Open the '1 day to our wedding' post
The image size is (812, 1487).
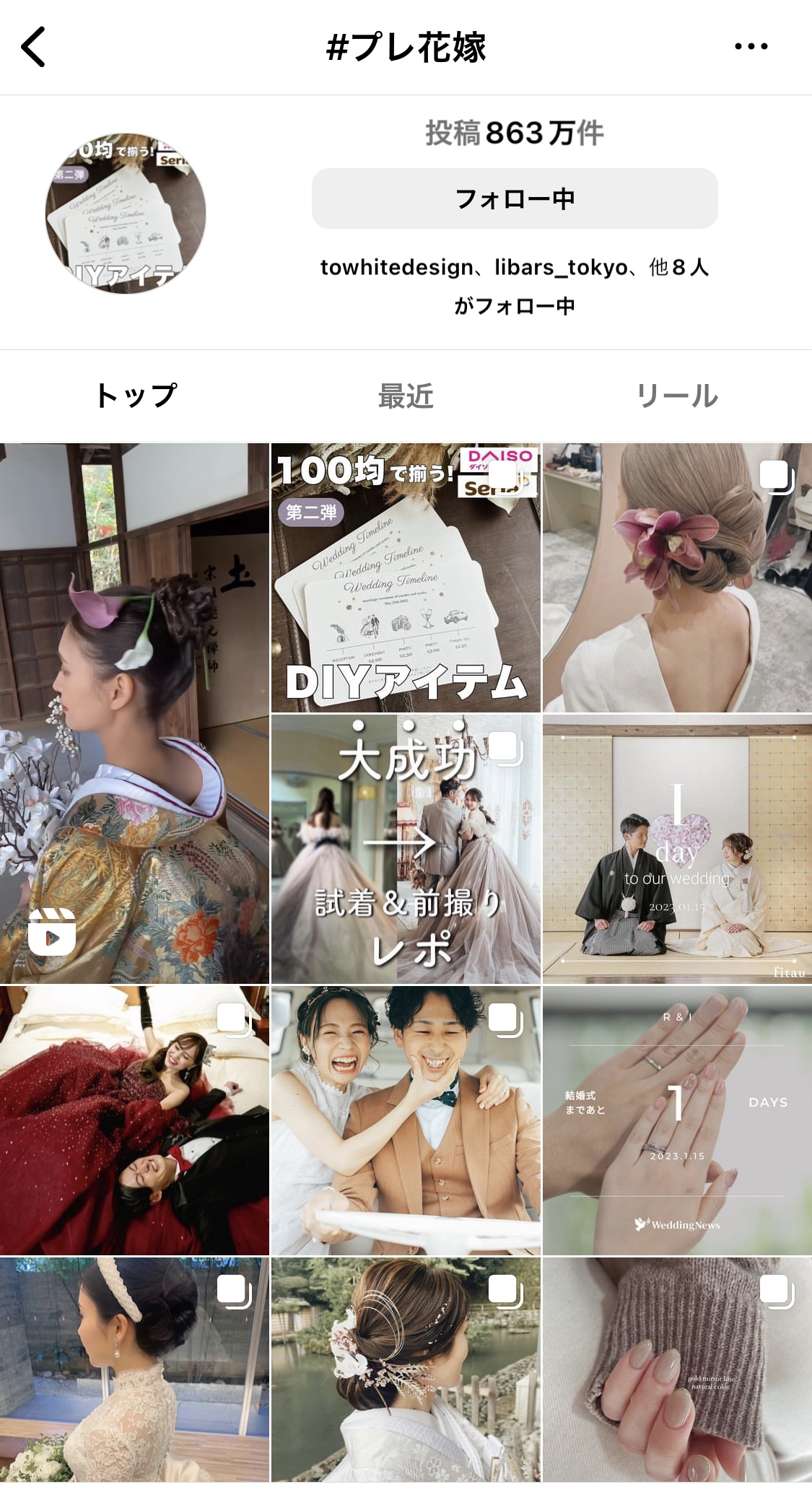pos(677,849)
